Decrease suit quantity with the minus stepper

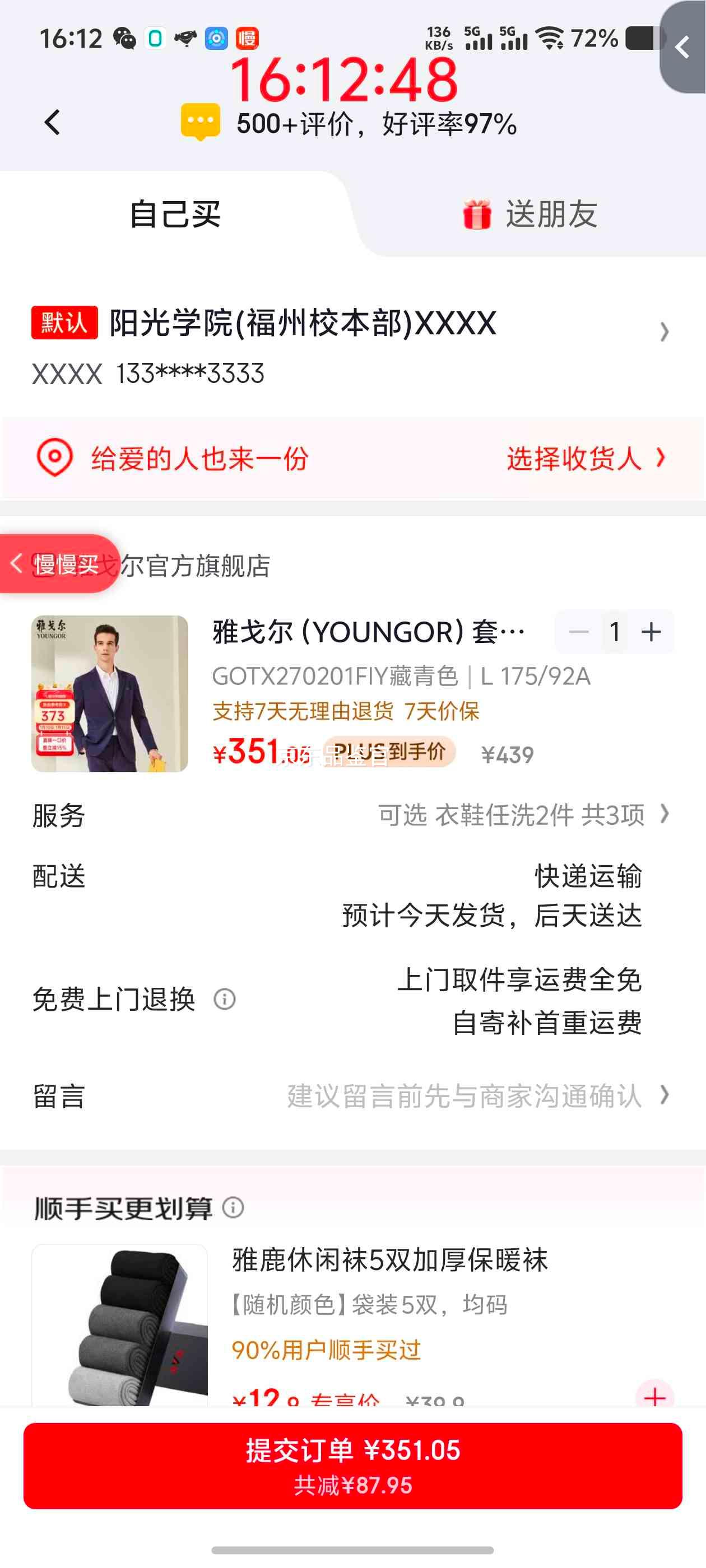coord(579,632)
